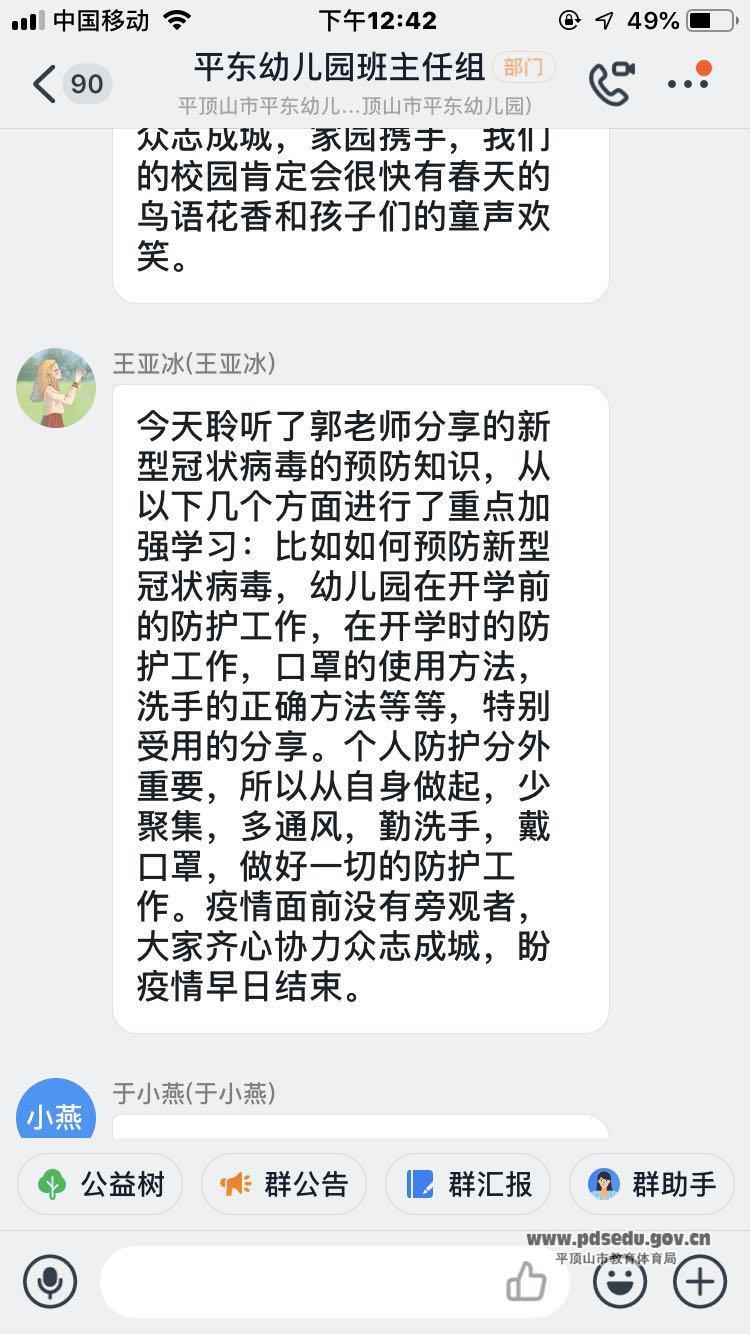750x1334 pixels.
Task: Send a thumbs-up like
Action: (526, 1281)
